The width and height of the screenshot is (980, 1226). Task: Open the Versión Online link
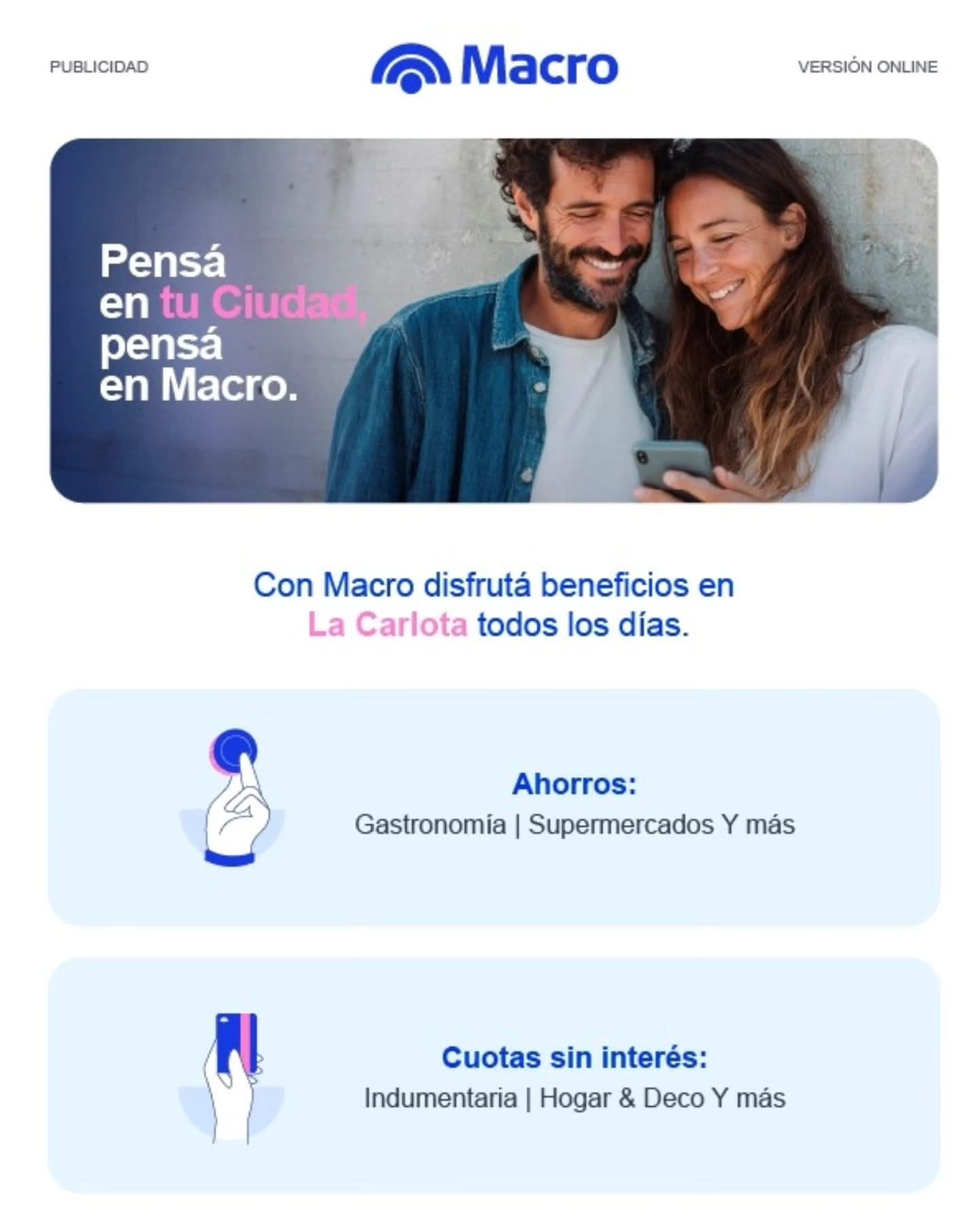pos(867,67)
